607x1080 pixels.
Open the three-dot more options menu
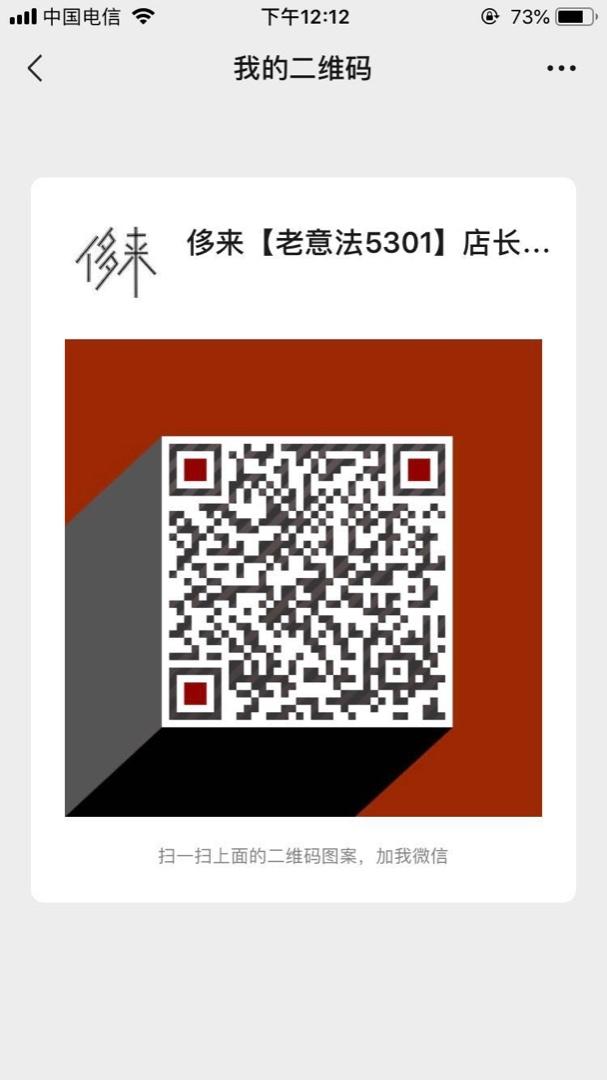tap(561, 68)
